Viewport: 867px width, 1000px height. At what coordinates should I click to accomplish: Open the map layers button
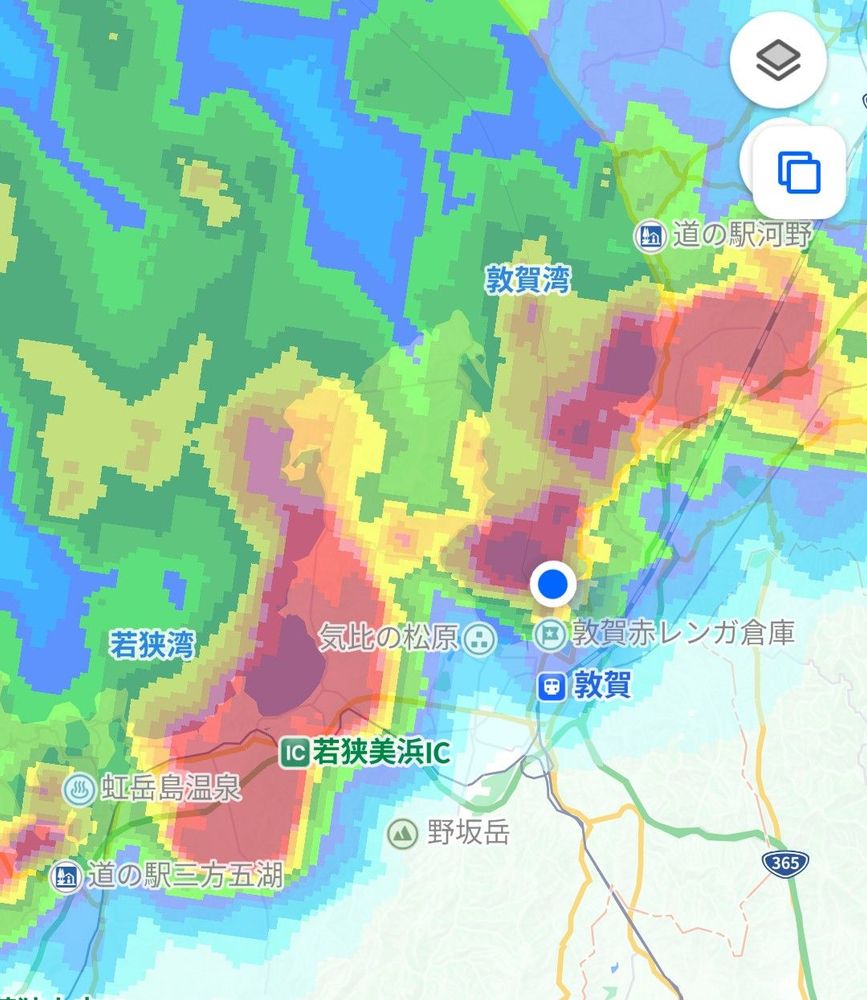pyautogui.click(x=778, y=62)
